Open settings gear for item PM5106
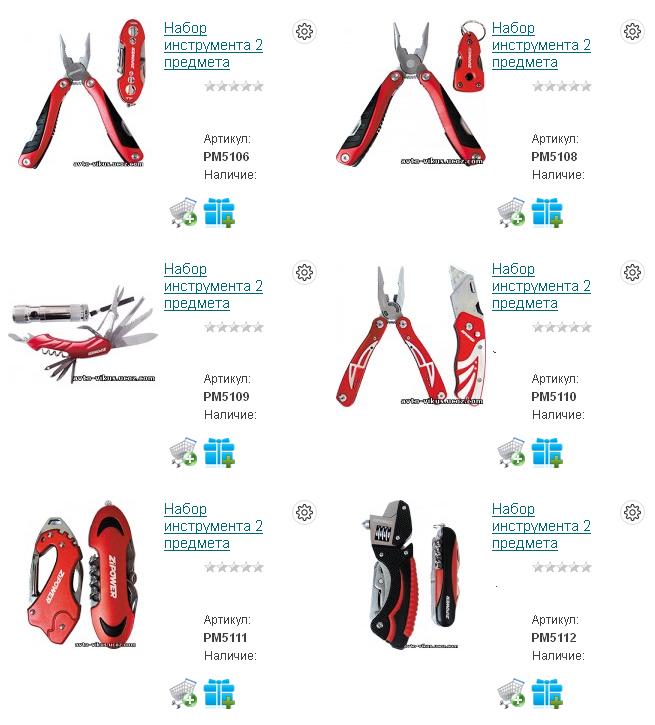 point(305,31)
